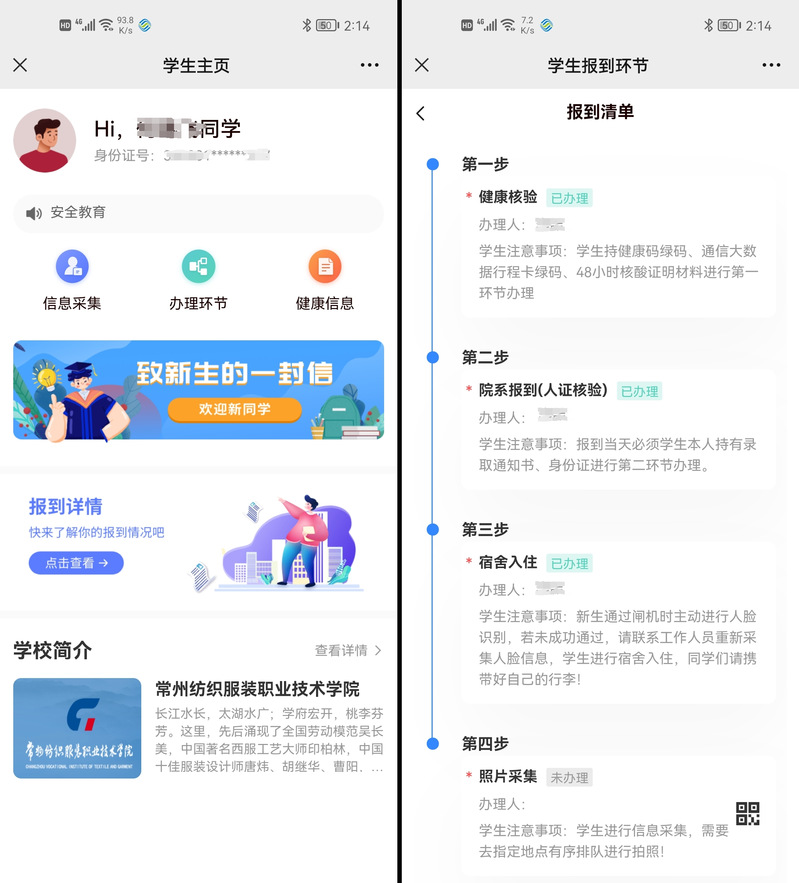
Task: Tap the 点击查看 button under 报到详情
Action: [76, 563]
